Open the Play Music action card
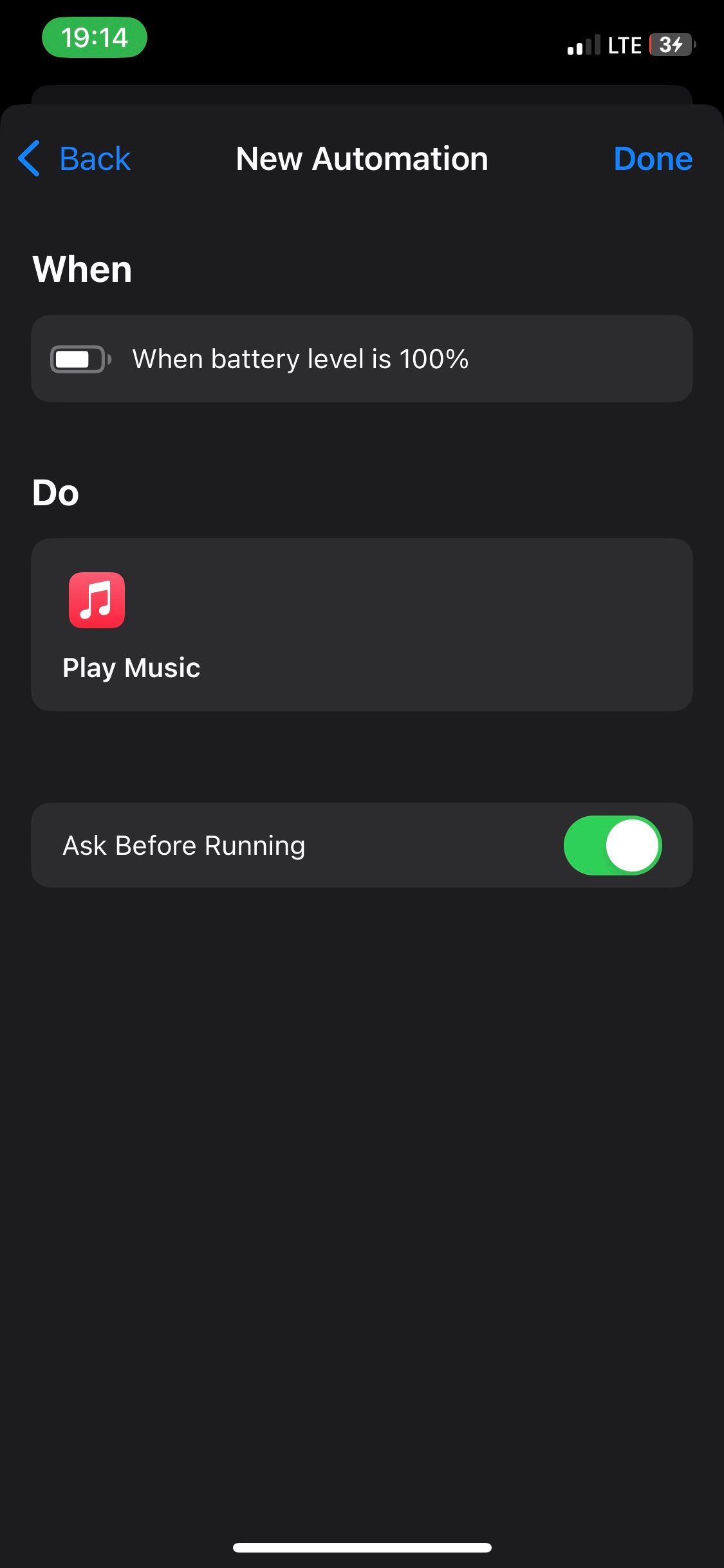724x1568 pixels. click(x=362, y=624)
